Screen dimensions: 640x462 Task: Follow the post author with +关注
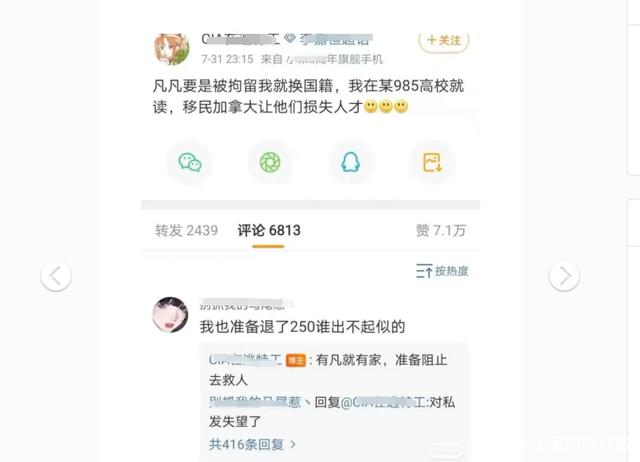click(444, 41)
